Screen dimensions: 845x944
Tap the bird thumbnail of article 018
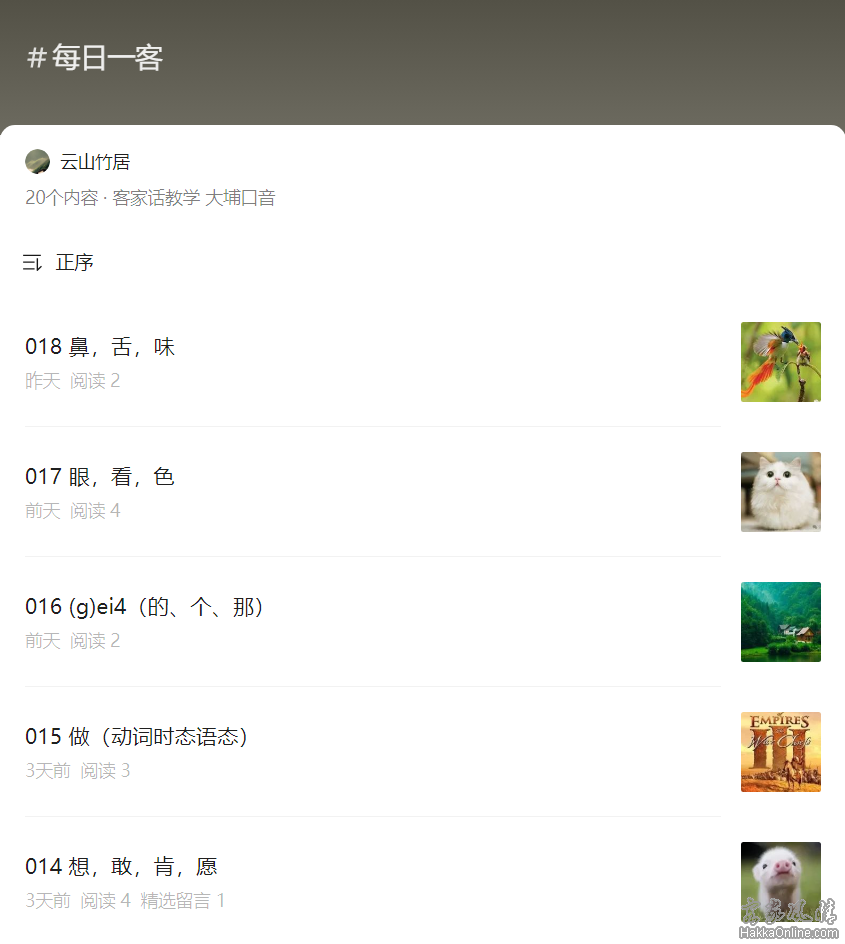point(780,362)
